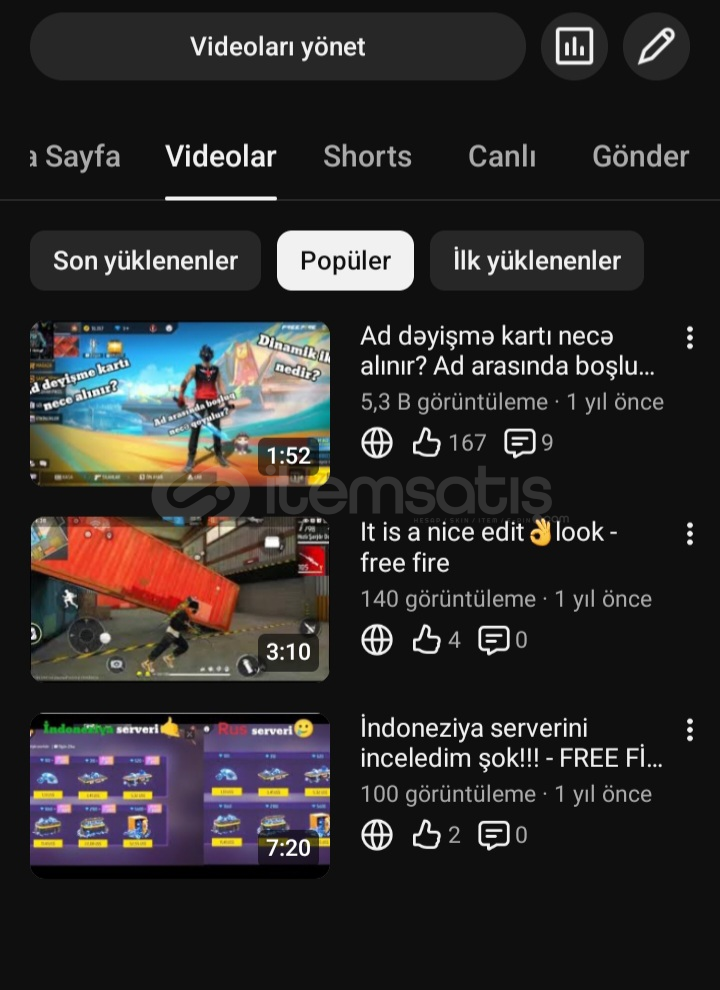The width and height of the screenshot is (720, 990).
Task: Switch to the Shorts tab
Action: (x=367, y=157)
